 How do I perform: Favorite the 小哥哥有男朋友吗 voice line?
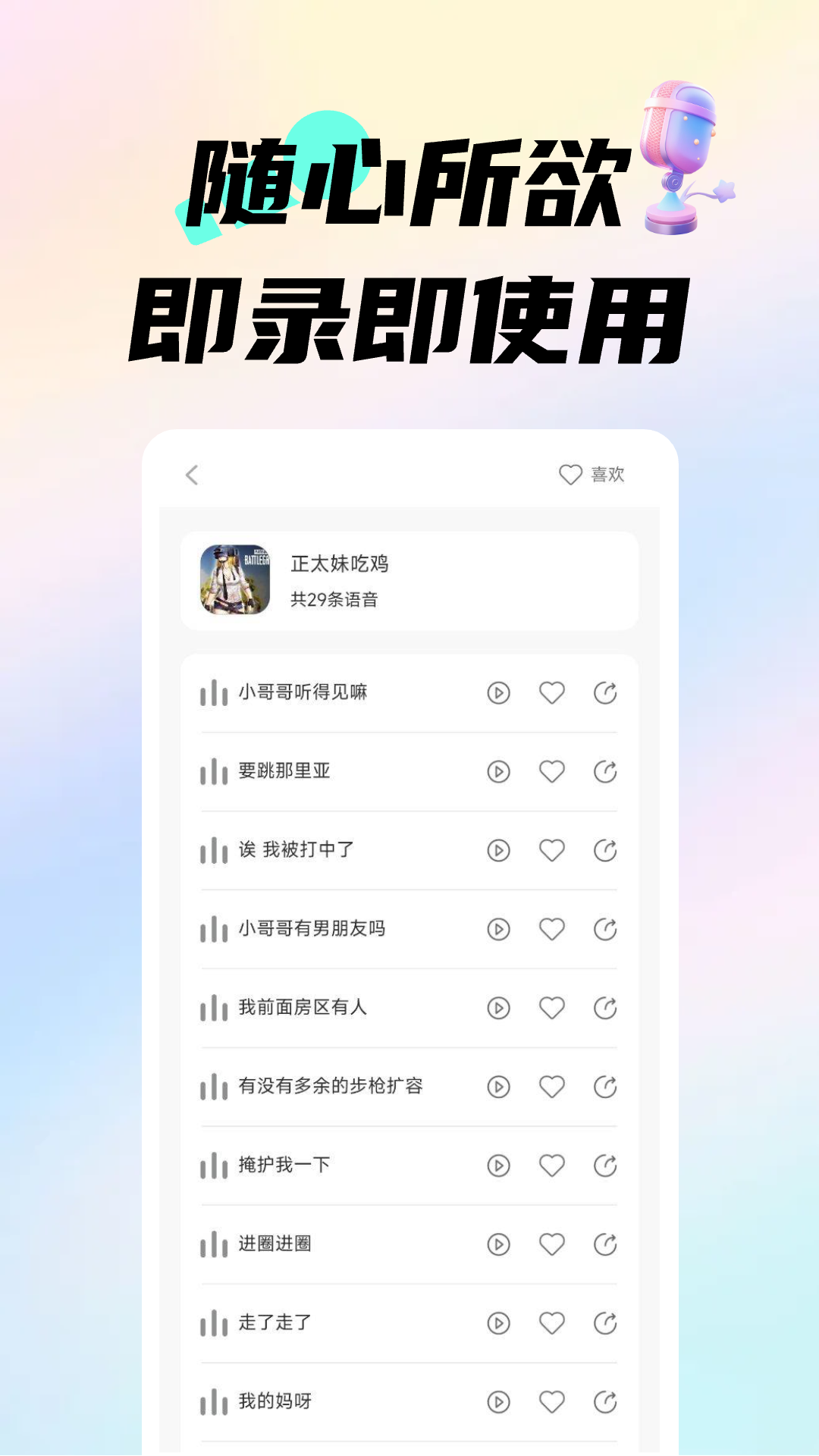551,930
